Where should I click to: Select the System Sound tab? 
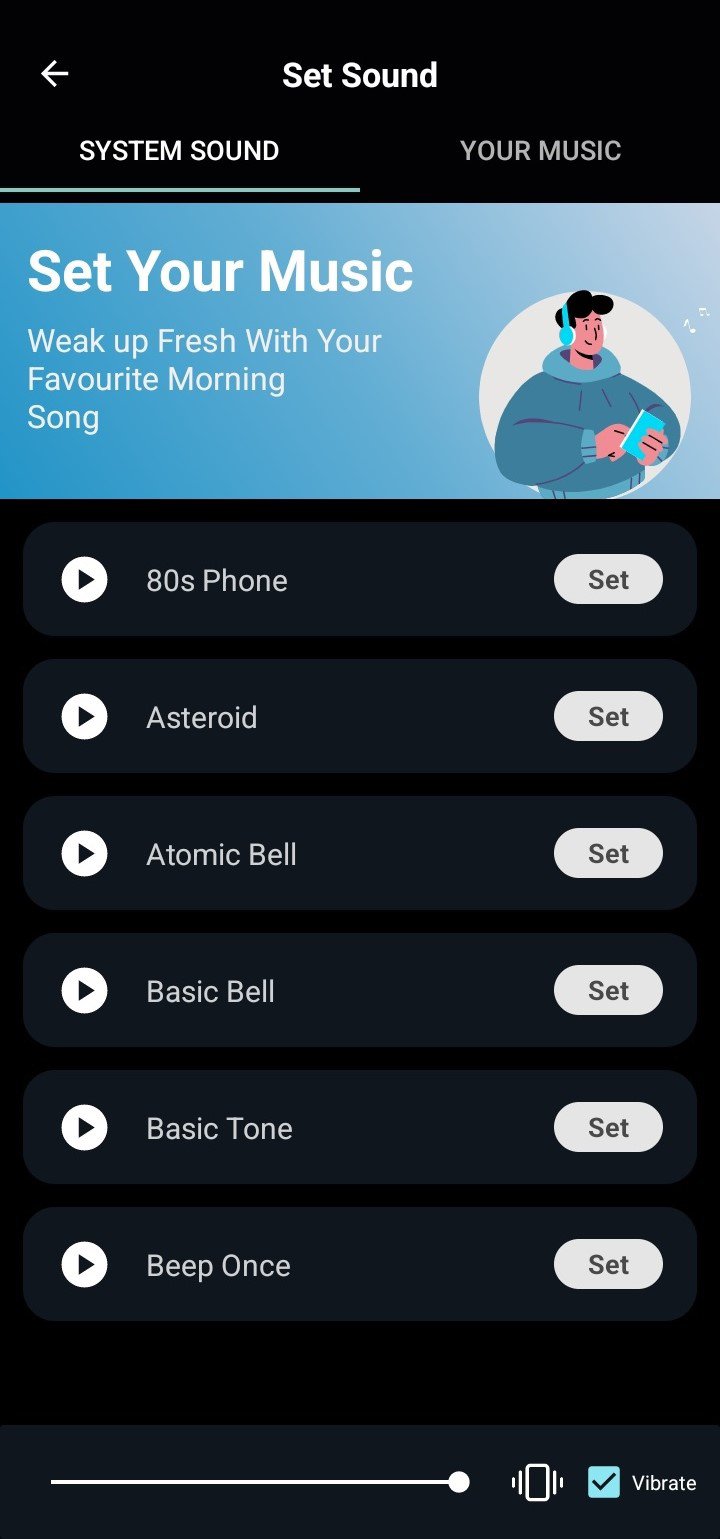click(179, 151)
